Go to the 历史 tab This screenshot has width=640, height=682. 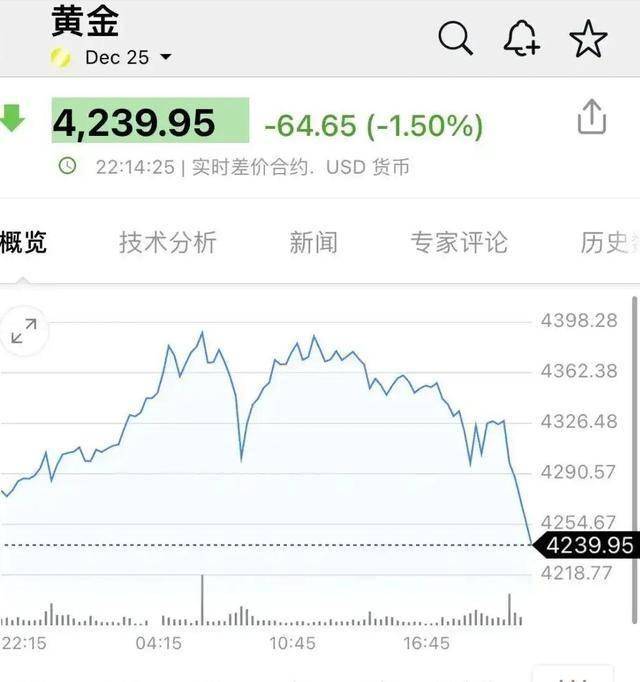606,242
